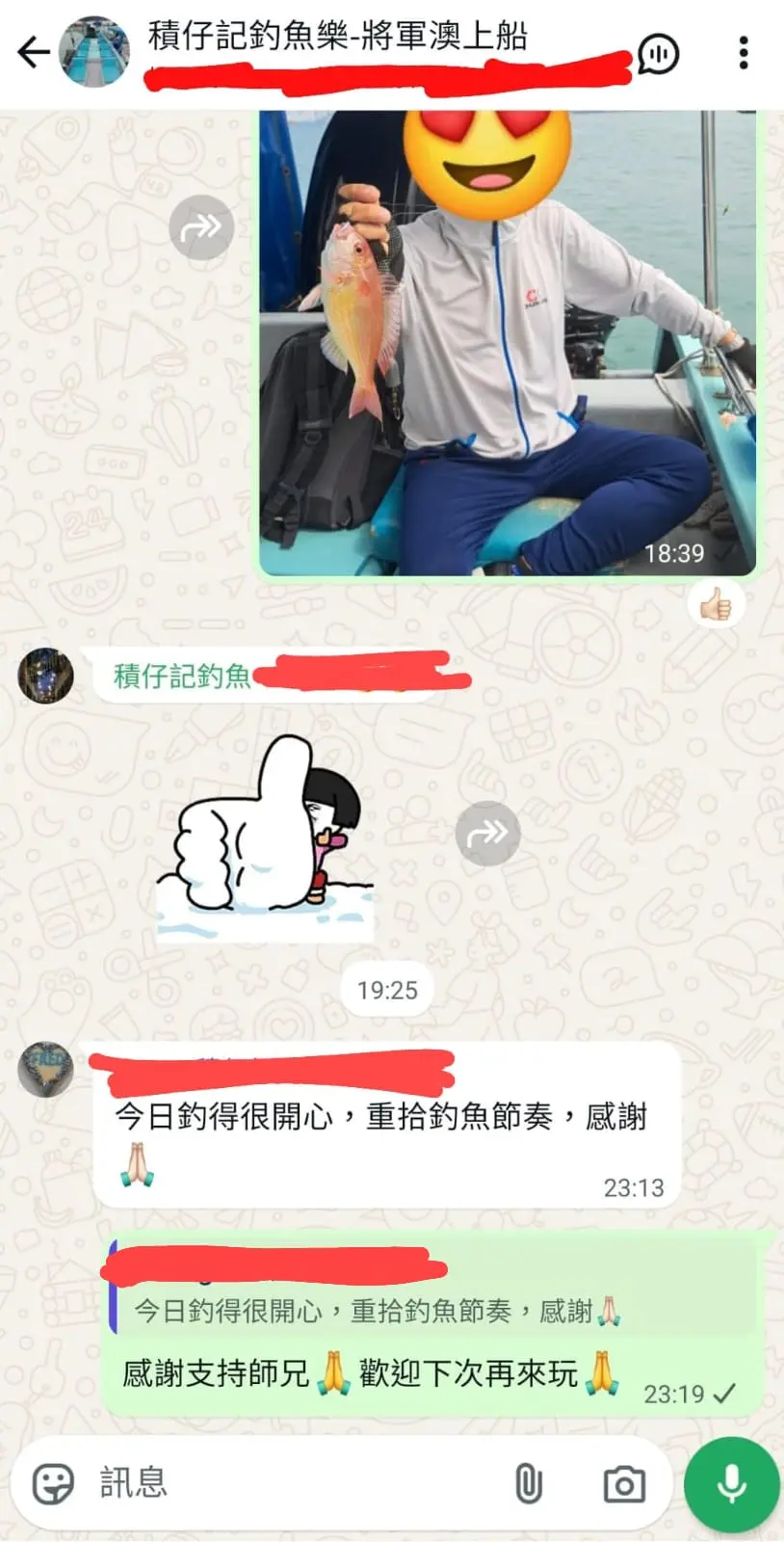This screenshot has width=784, height=1542.
Task: Open the emoji and sticker picker
Action: (x=52, y=1484)
